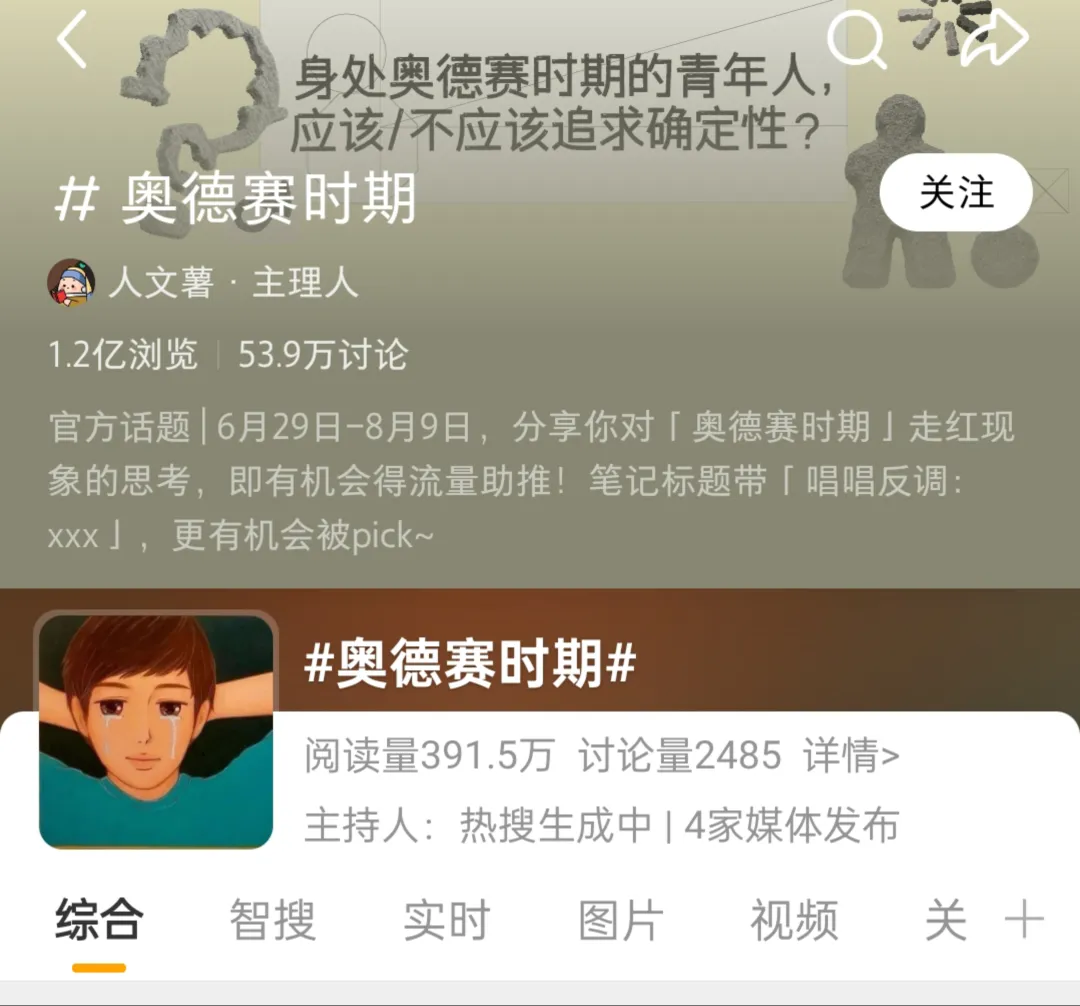Switch to the 关 tab
The width and height of the screenshot is (1080, 1006).
[946, 920]
